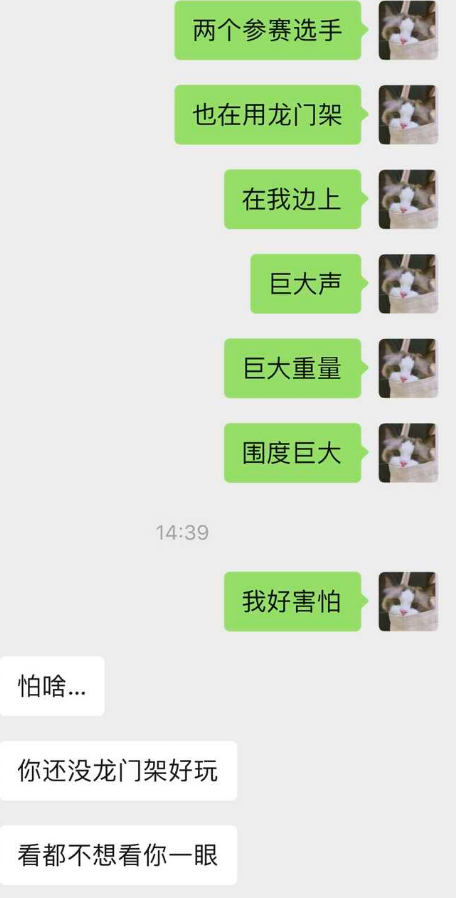Open sender's avatar beside "两个参赛选手" message

tap(408, 30)
